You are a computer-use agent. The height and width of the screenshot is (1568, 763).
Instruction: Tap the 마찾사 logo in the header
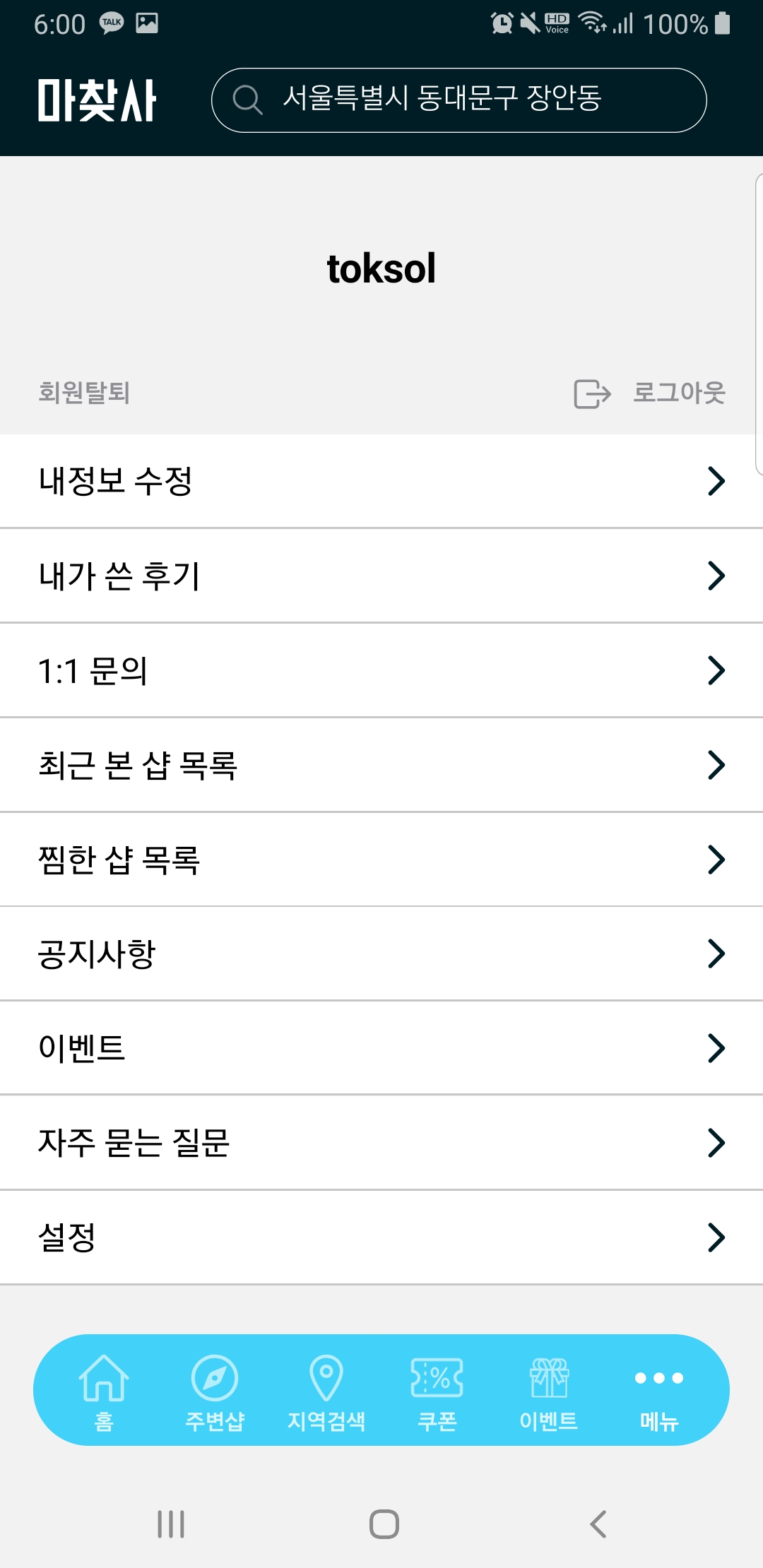coord(97,100)
